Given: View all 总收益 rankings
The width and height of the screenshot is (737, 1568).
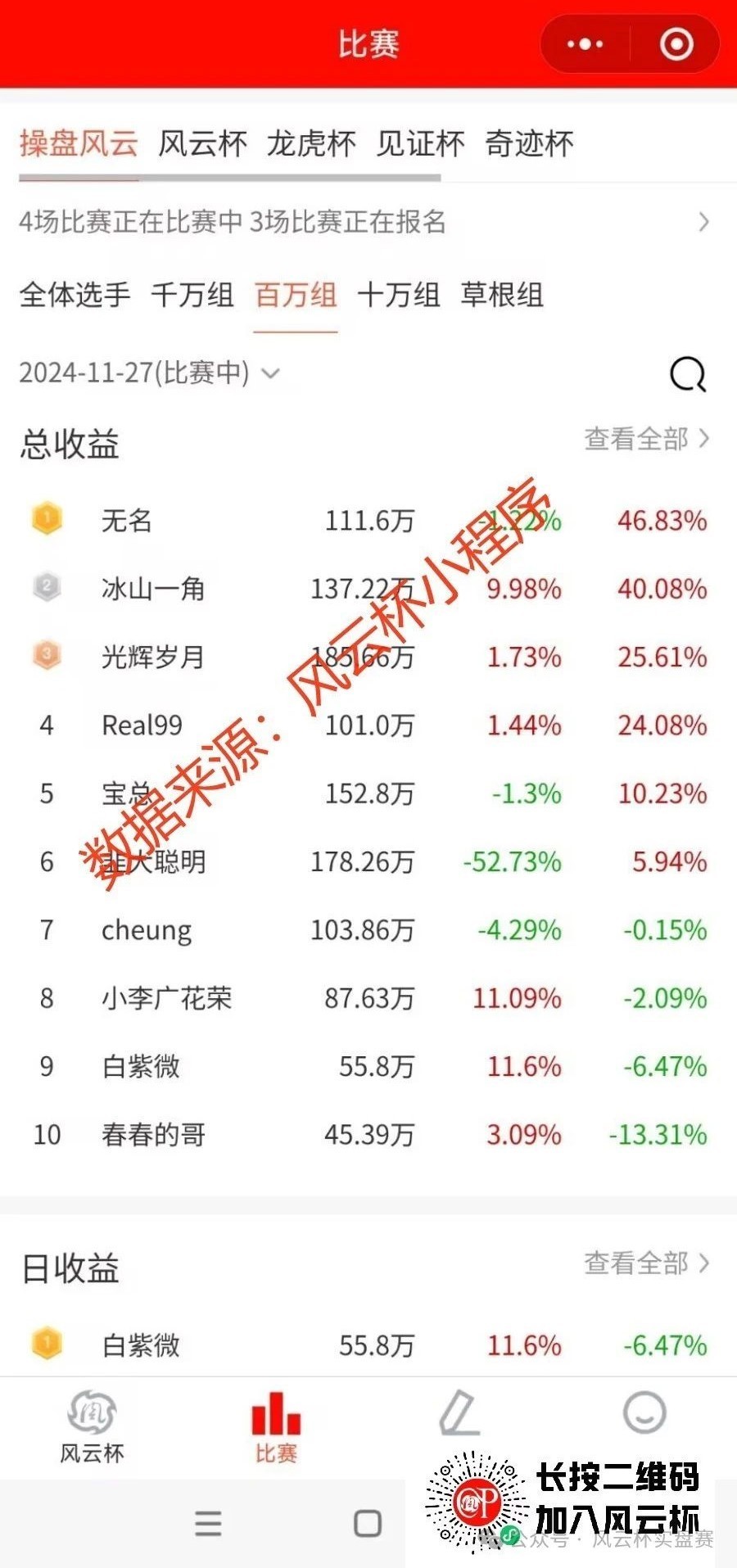Looking at the screenshot, I should pos(647,439).
